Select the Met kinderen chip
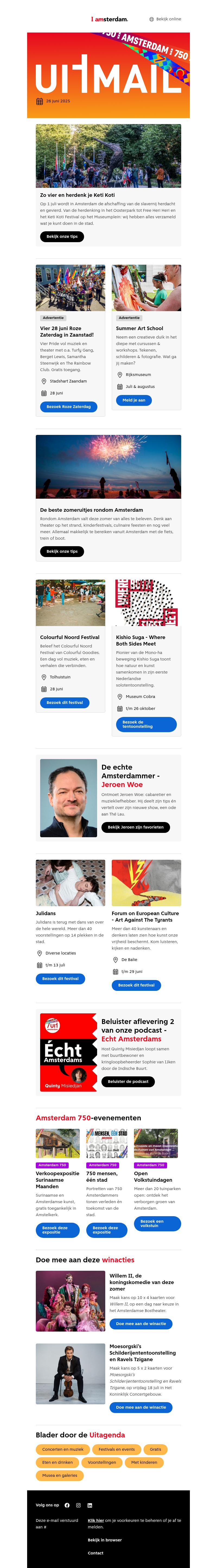Screen dimensions: 217x1568 click(144, 1462)
